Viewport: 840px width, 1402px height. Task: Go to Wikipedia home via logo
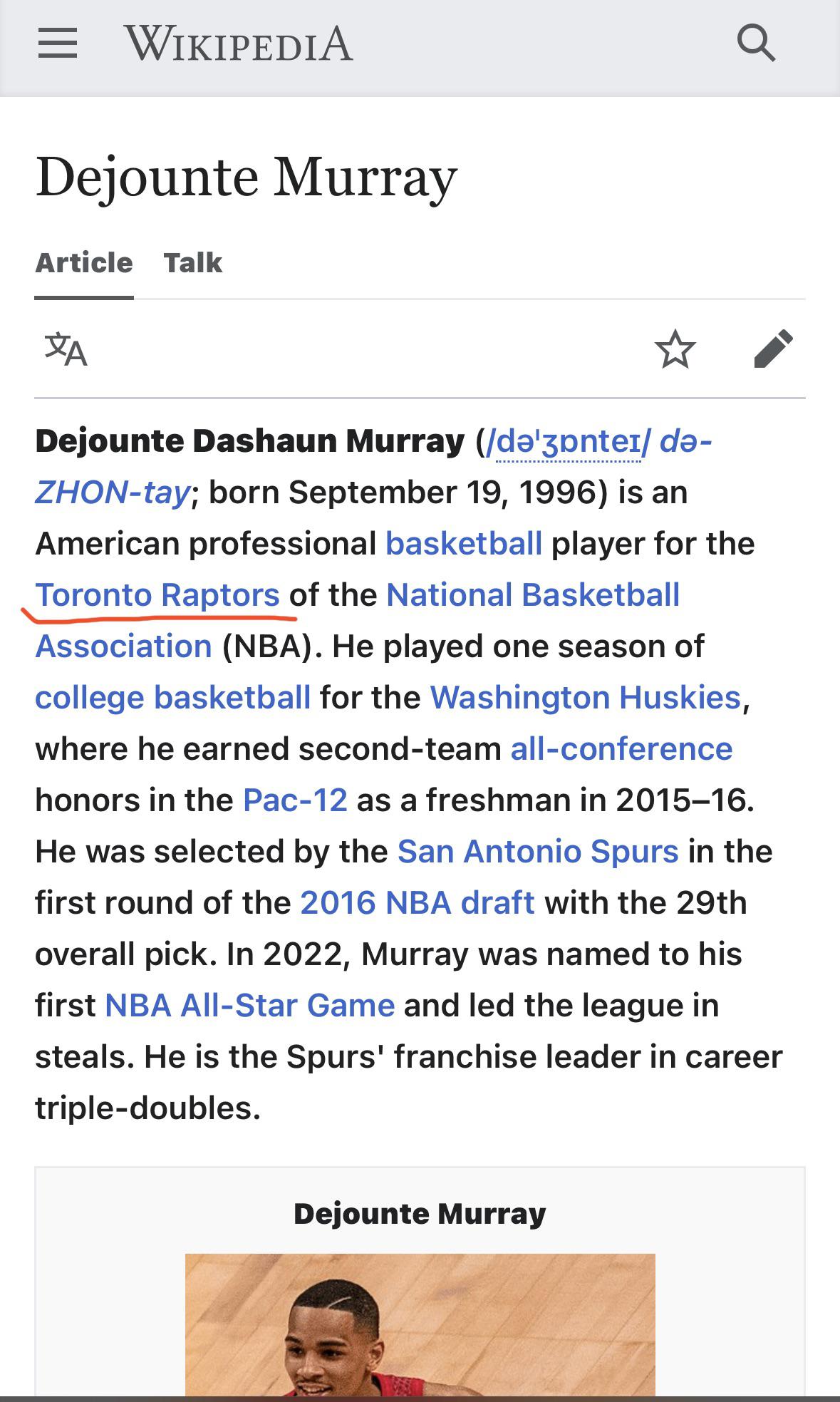(x=239, y=43)
